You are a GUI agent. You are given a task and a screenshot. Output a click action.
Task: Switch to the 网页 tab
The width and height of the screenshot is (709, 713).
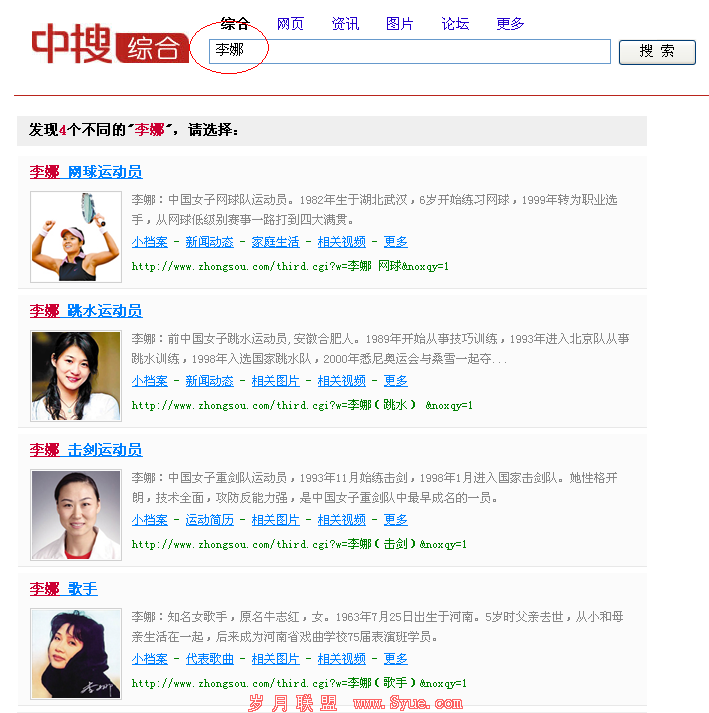(x=290, y=24)
